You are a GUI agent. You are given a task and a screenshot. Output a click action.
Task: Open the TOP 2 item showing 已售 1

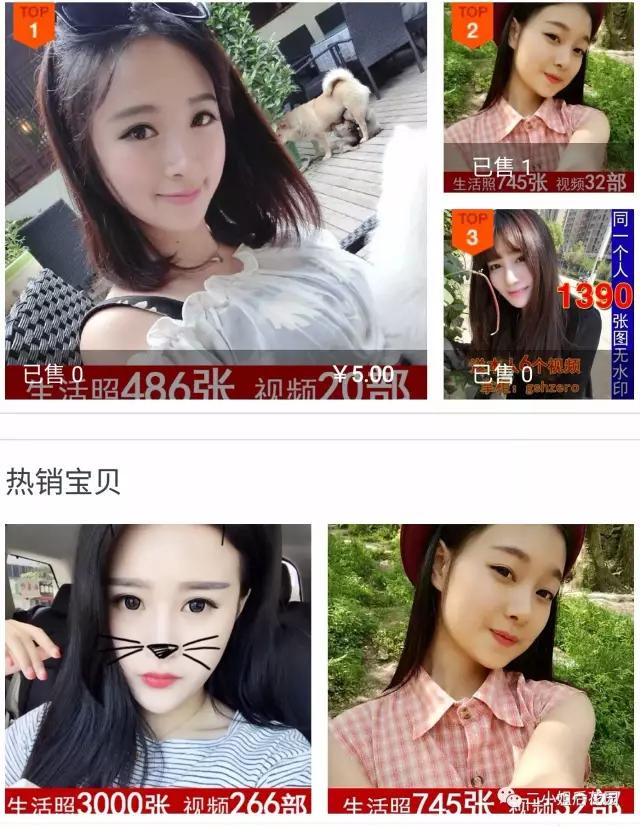(x=538, y=97)
